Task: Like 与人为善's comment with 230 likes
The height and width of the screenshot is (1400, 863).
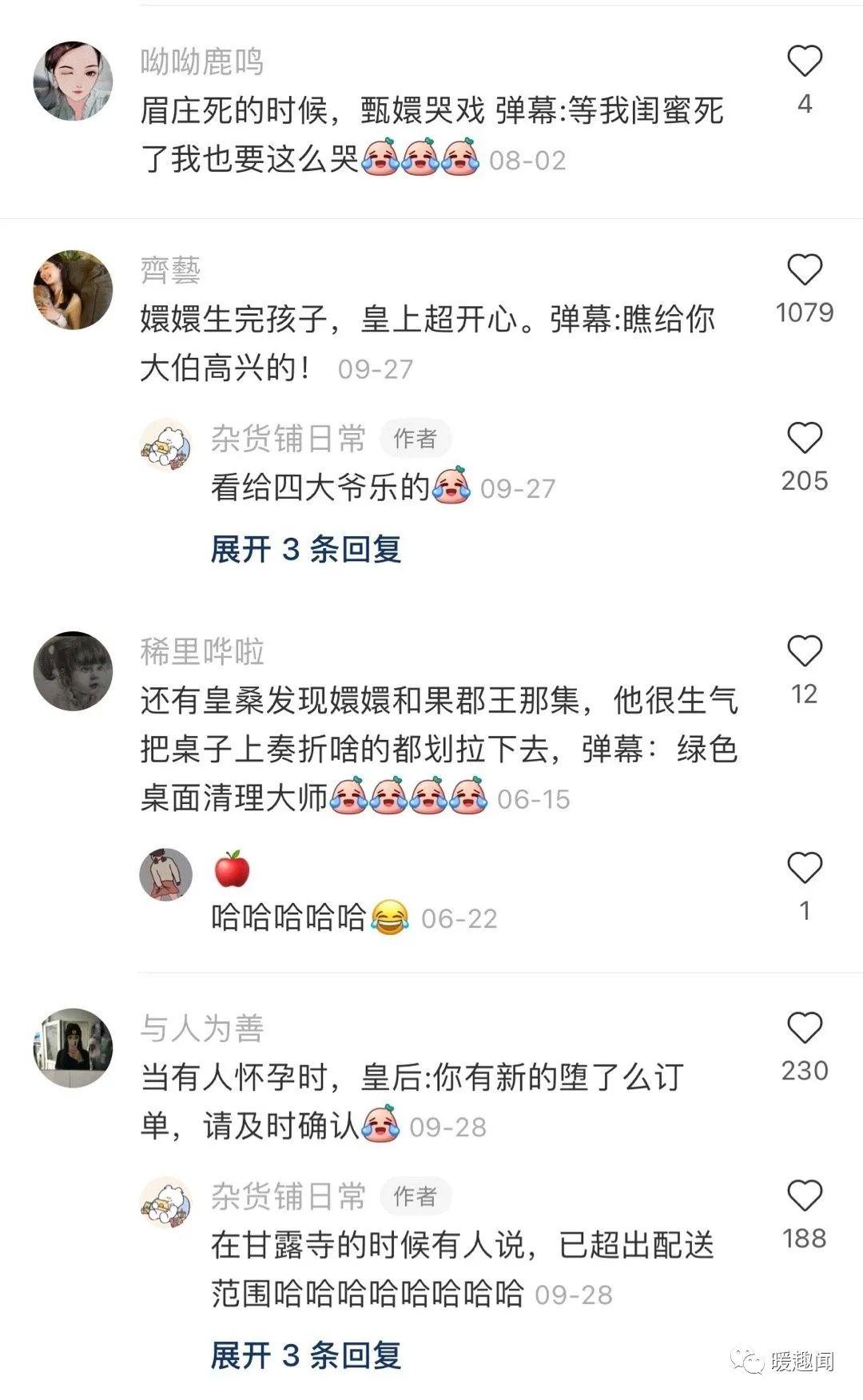Action: pyautogui.click(x=804, y=1028)
